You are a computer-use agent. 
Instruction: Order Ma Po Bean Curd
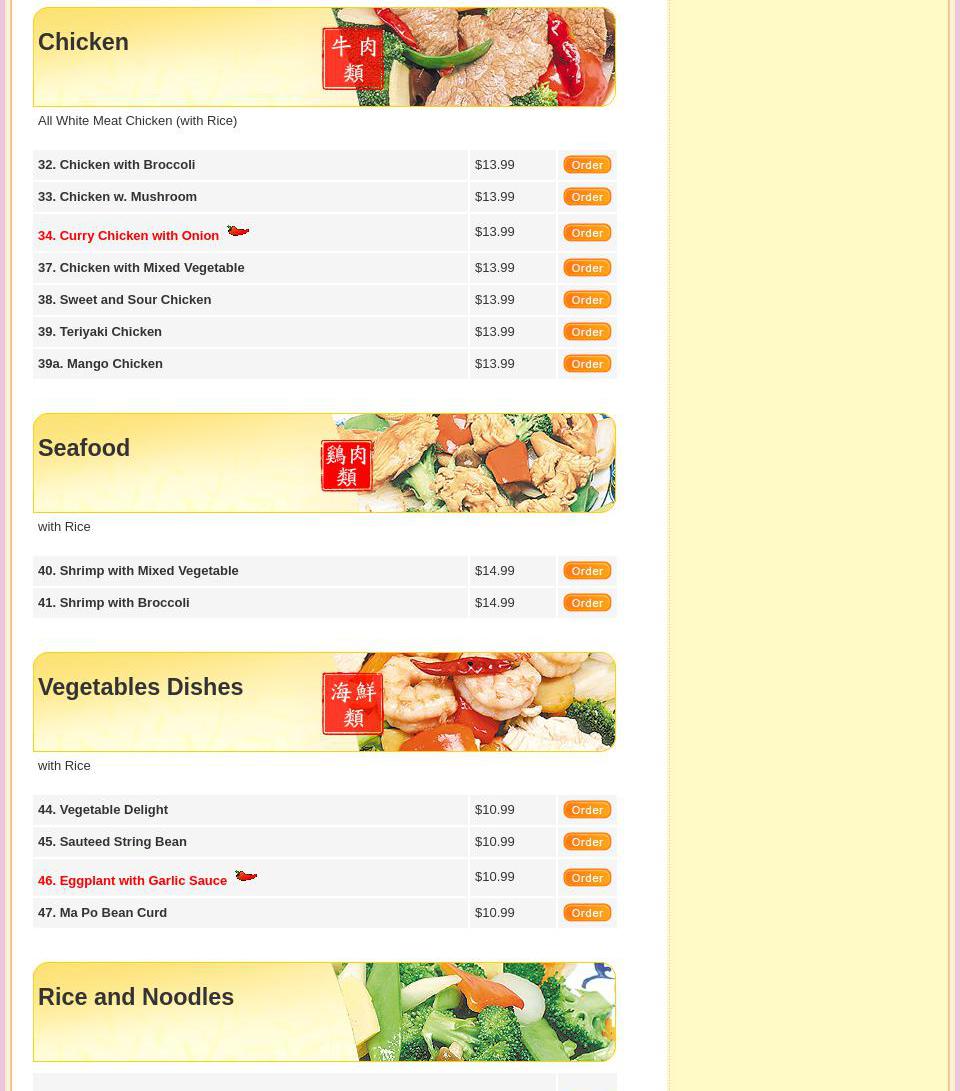click(587, 913)
